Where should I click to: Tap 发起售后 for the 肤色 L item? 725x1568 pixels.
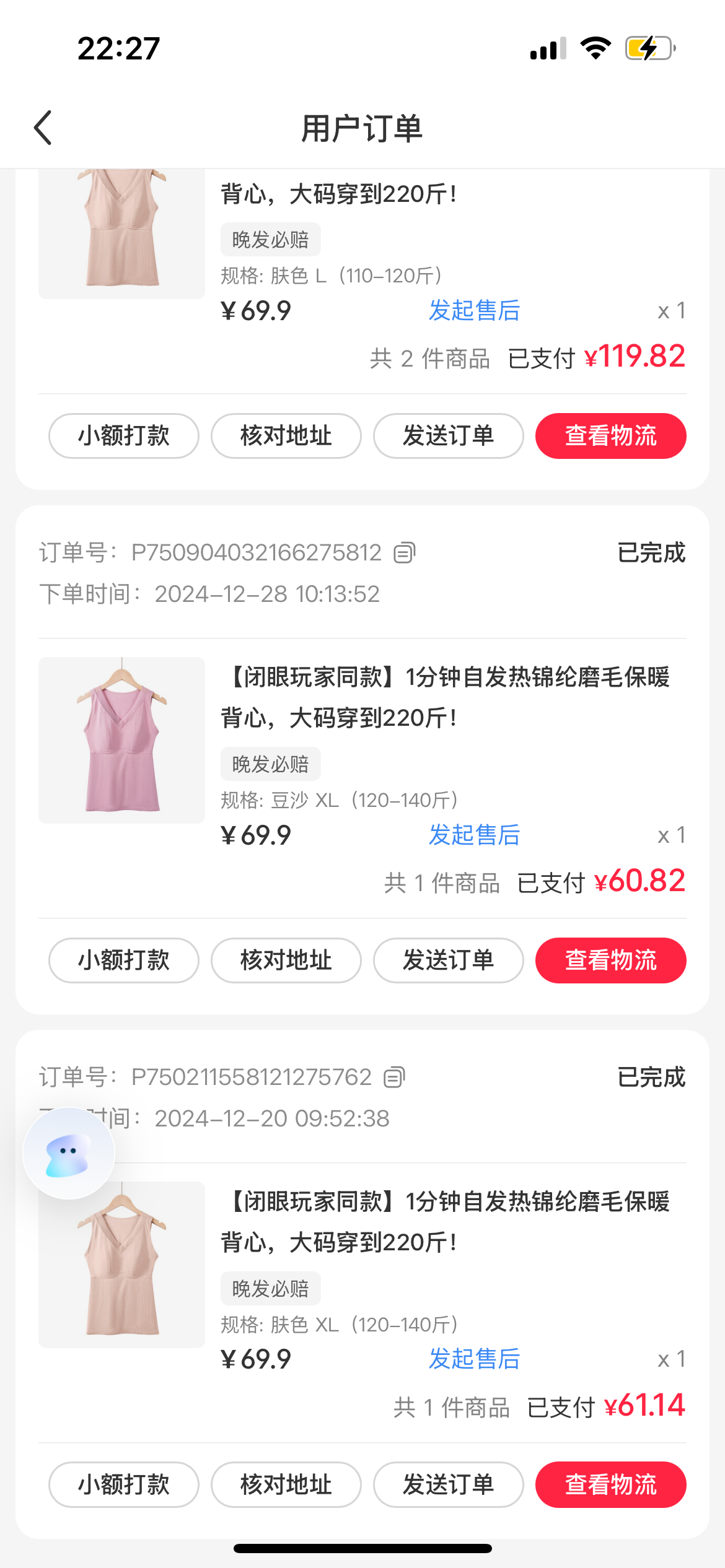tap(474, 311)
